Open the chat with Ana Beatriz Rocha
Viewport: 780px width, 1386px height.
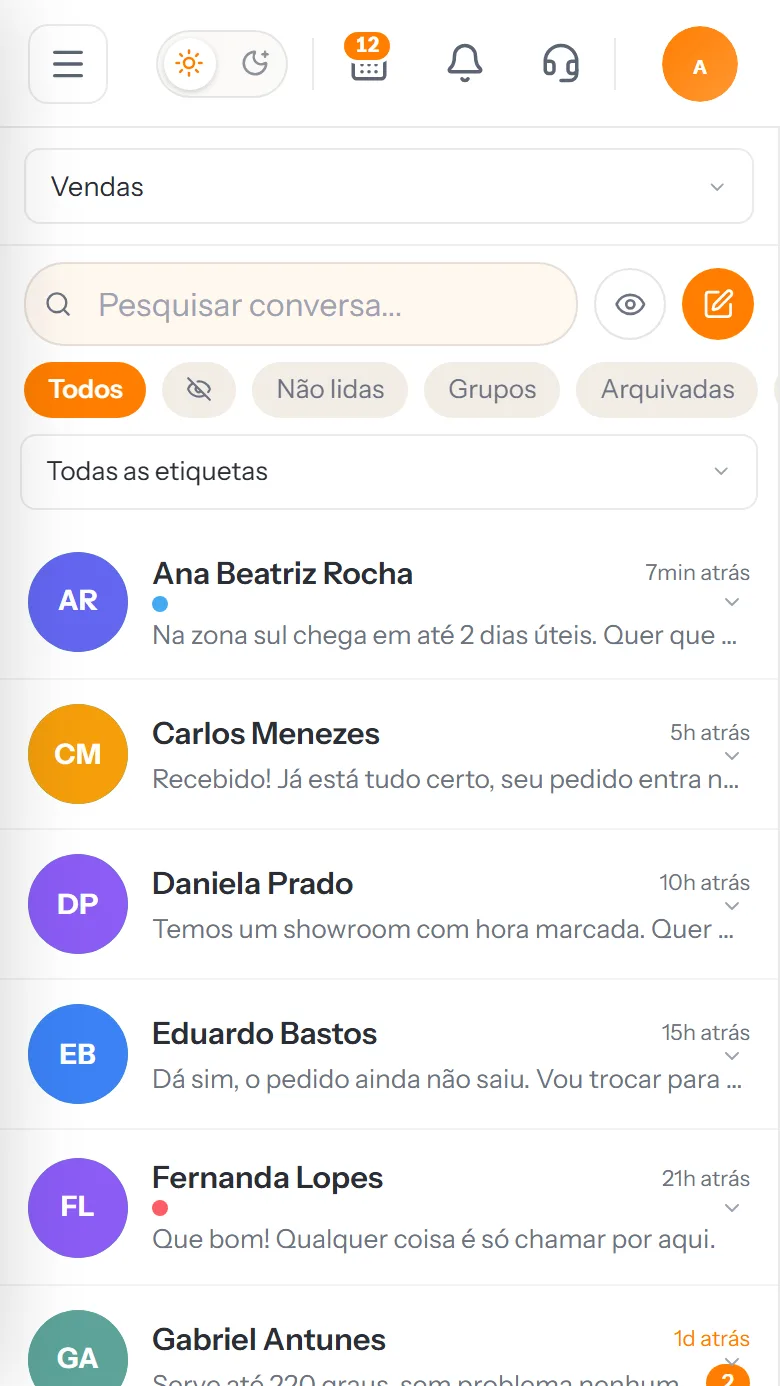pyautogui.click(x=389, y=604)
